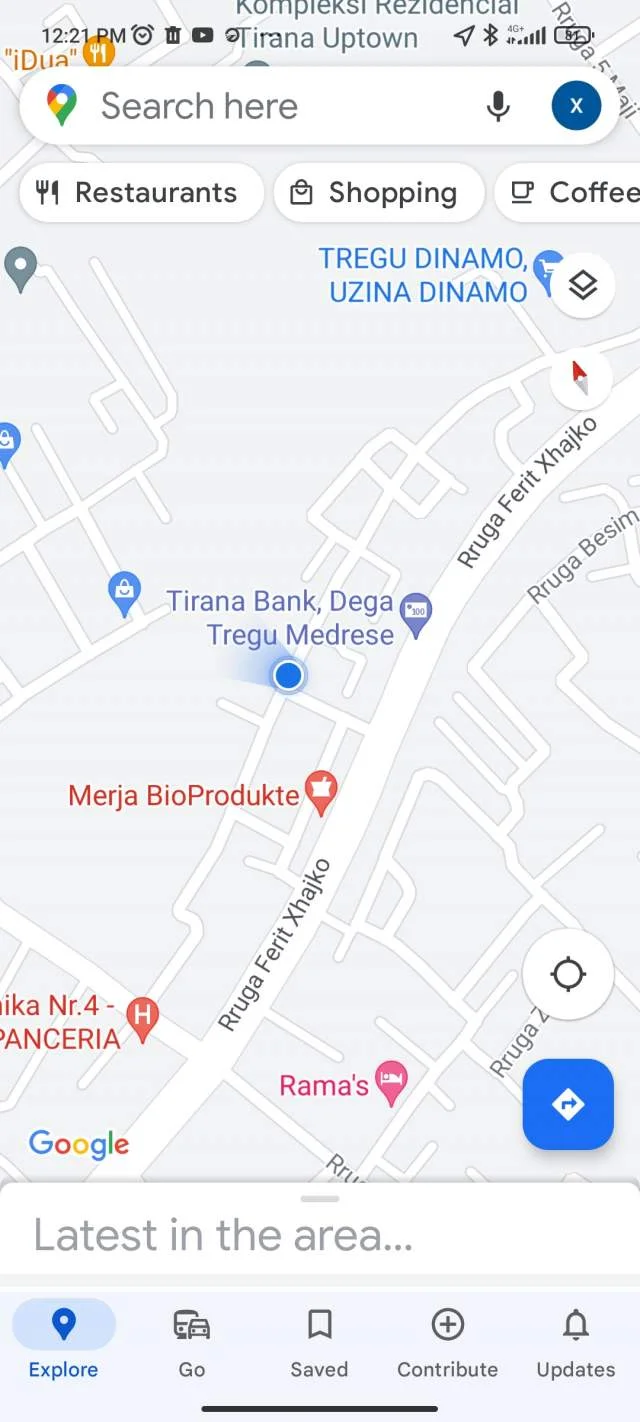The width and height of the screenshot is (640, 1422).
Task: Select the Shopping chip
Action: 378,193
